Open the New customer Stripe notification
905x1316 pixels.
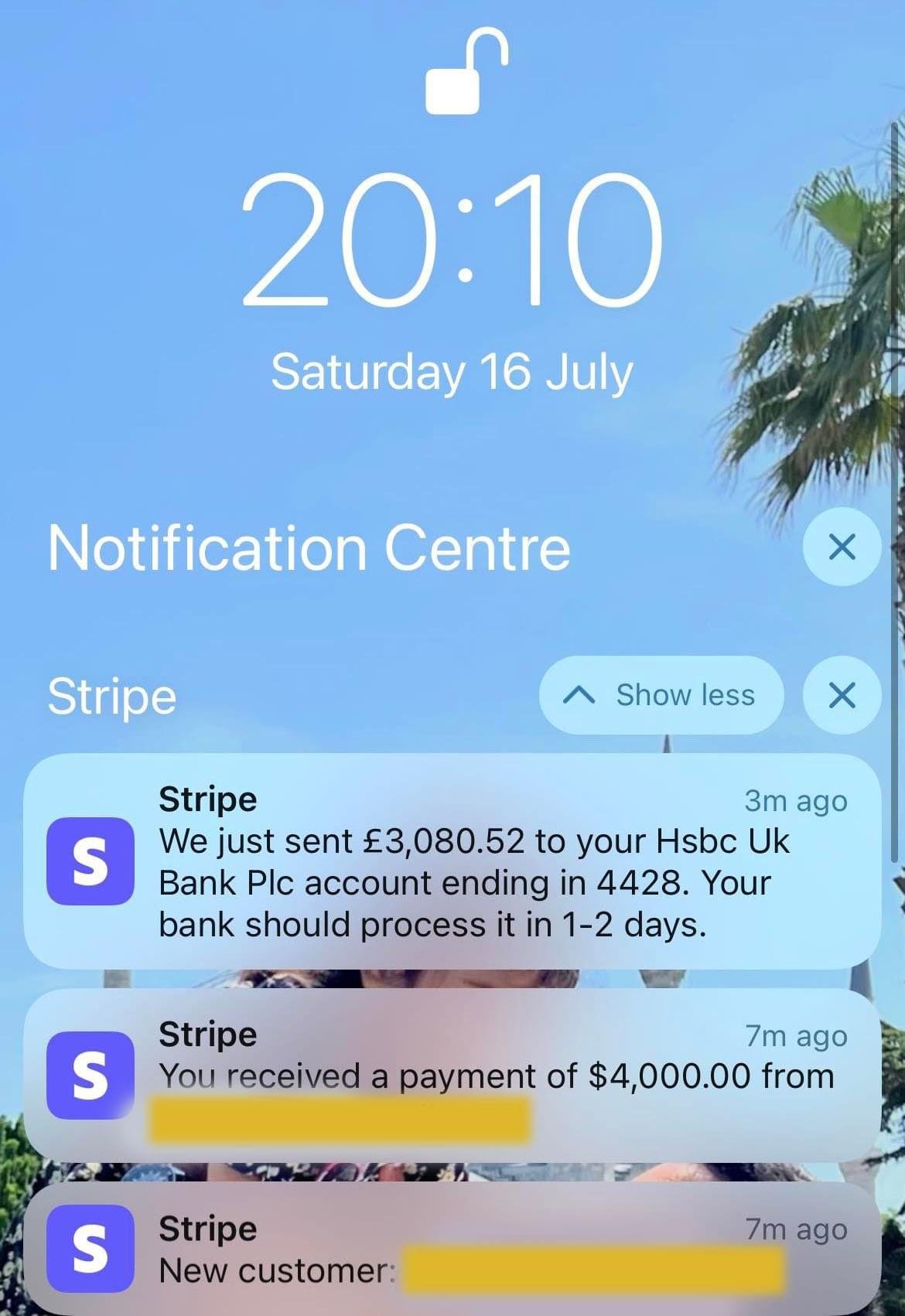tap(452, 1249)
